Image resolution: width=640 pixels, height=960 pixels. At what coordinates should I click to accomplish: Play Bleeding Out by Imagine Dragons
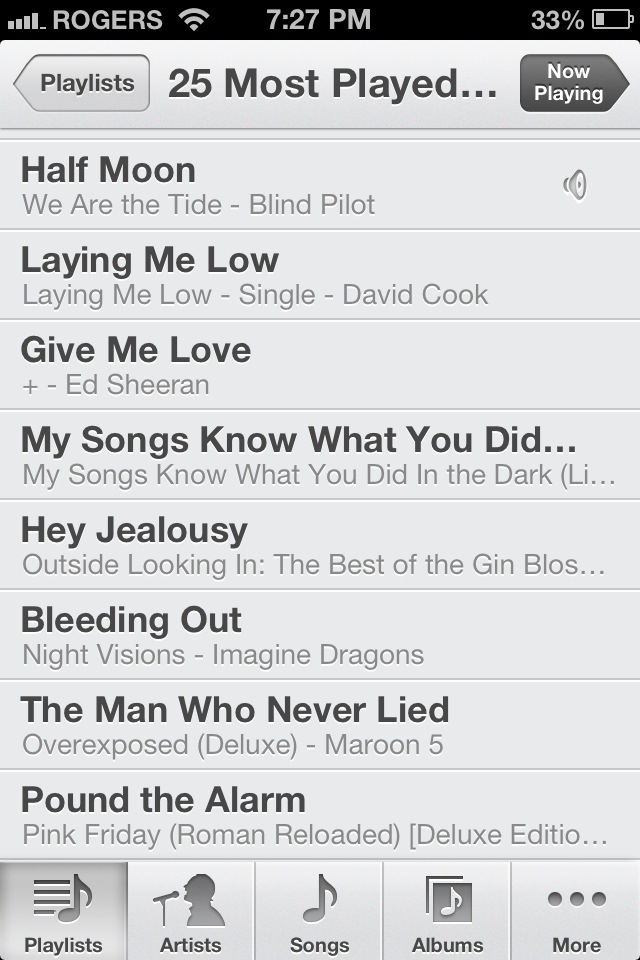(300, 636)
